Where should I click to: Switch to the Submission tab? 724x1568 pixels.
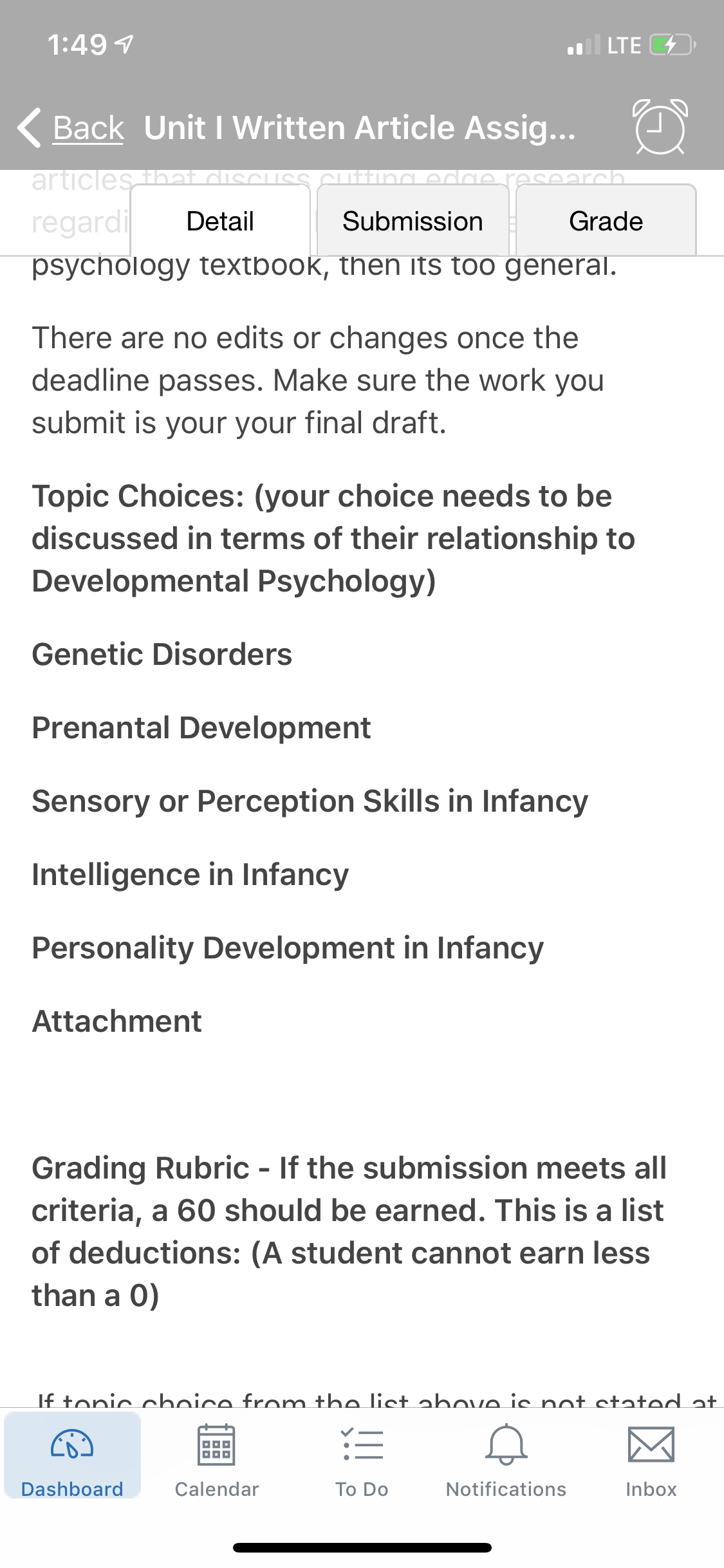[413, 221]
